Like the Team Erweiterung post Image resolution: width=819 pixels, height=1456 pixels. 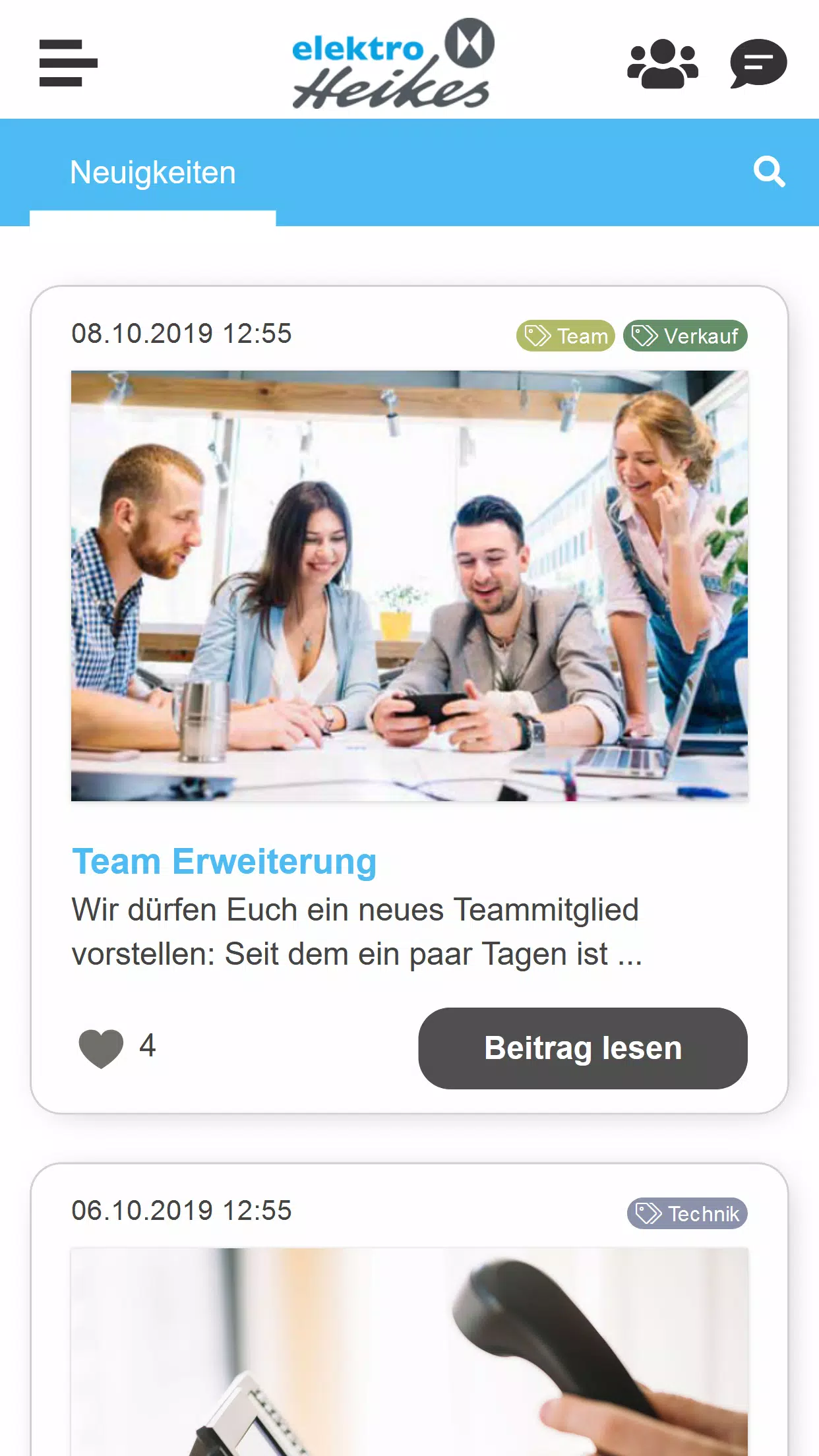tap(101, 1048)
